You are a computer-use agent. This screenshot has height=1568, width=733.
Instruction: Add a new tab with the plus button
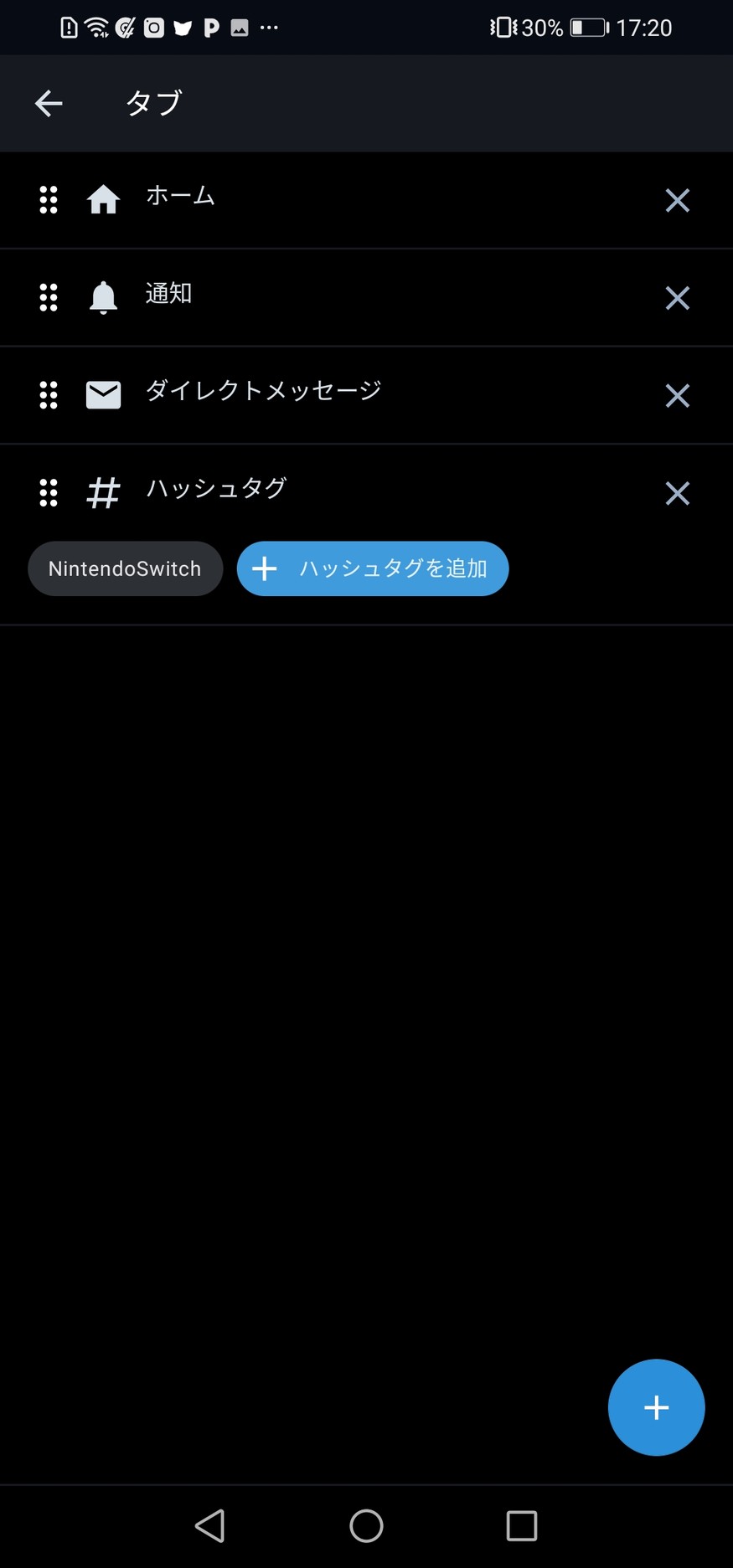pyautogui.click(x=656, y=1407)
